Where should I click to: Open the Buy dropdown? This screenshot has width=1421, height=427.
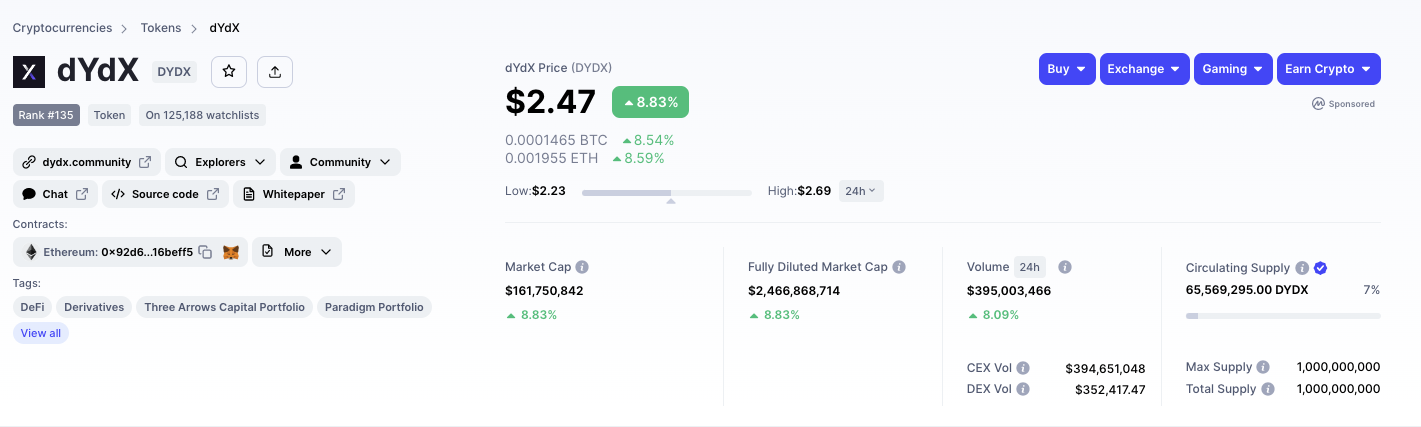[1067, 69]
